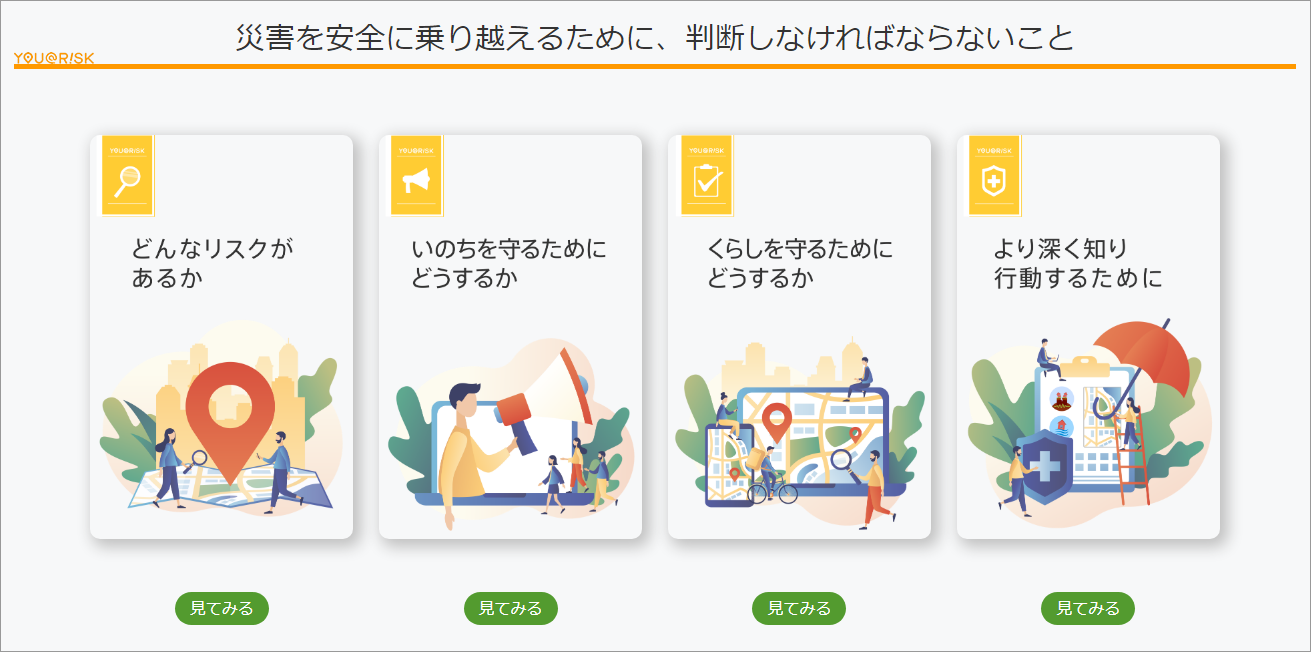Viewport: 1311px width, 652px height.
Task: Open the より深く知り行動するために card
Action: (1088, 337)
